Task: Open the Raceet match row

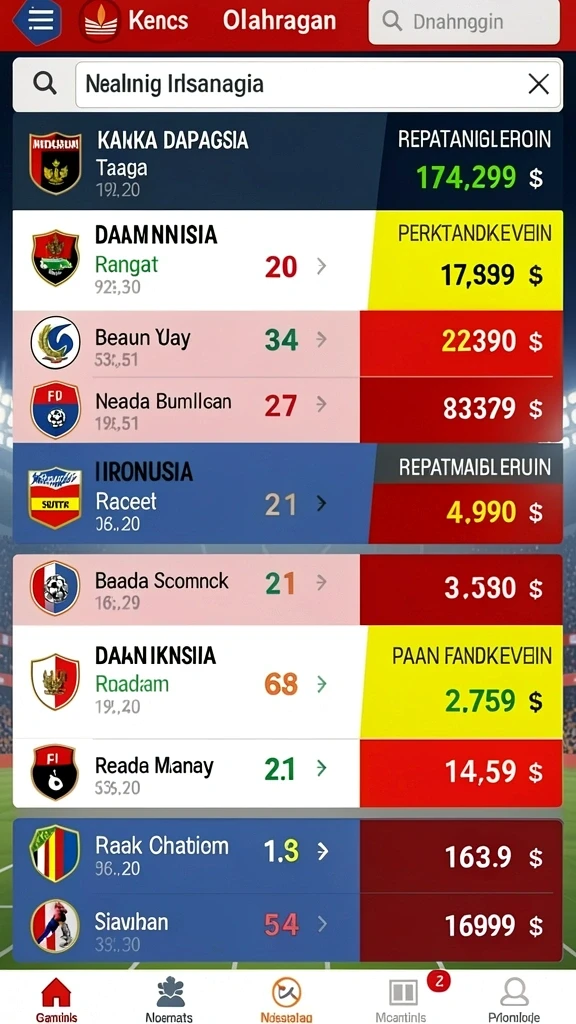Action: 287,494
